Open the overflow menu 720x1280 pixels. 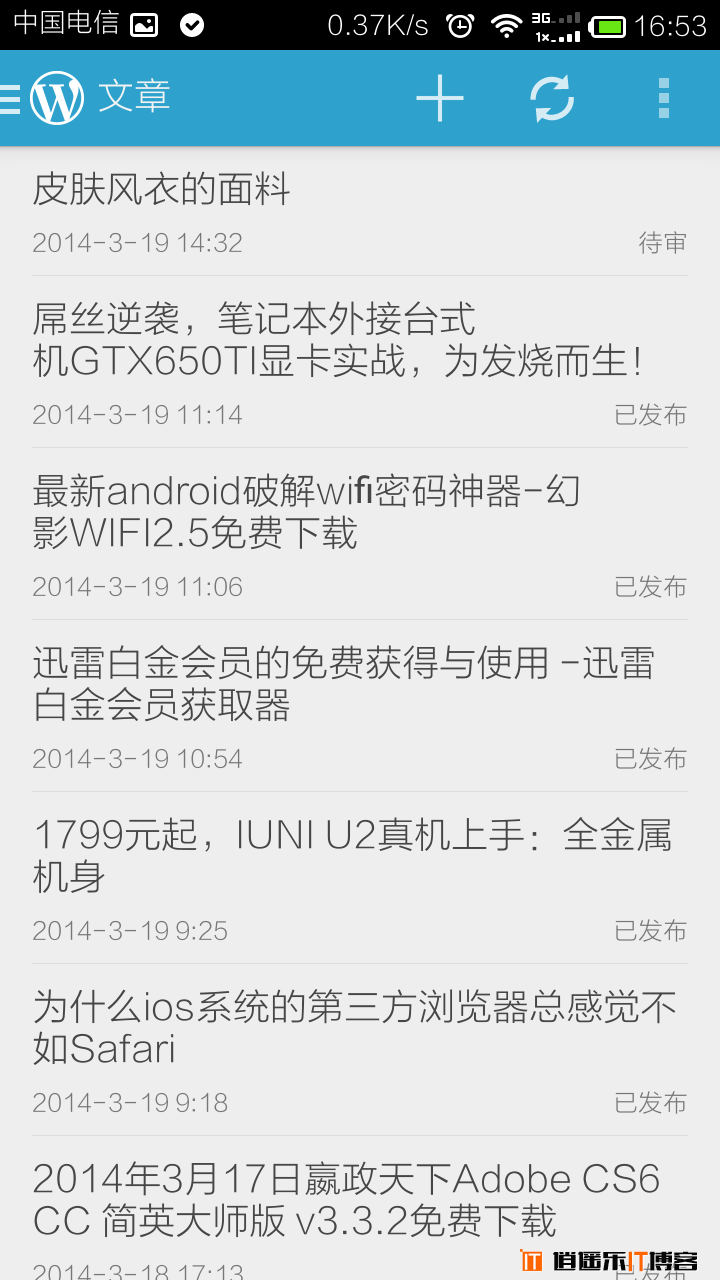point(664,98)
